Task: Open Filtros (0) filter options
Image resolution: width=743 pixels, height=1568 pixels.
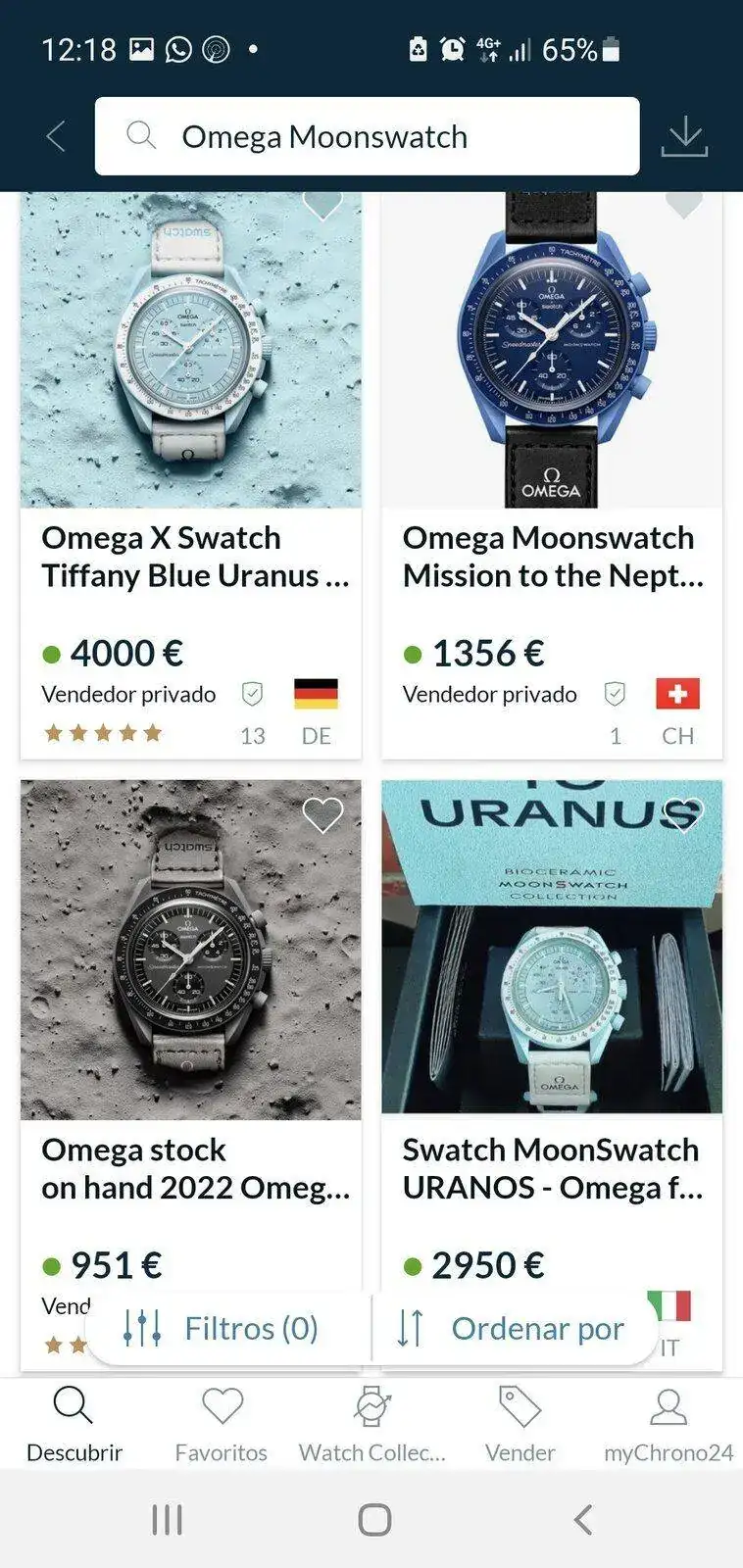Action: (x=222, y=1328)
